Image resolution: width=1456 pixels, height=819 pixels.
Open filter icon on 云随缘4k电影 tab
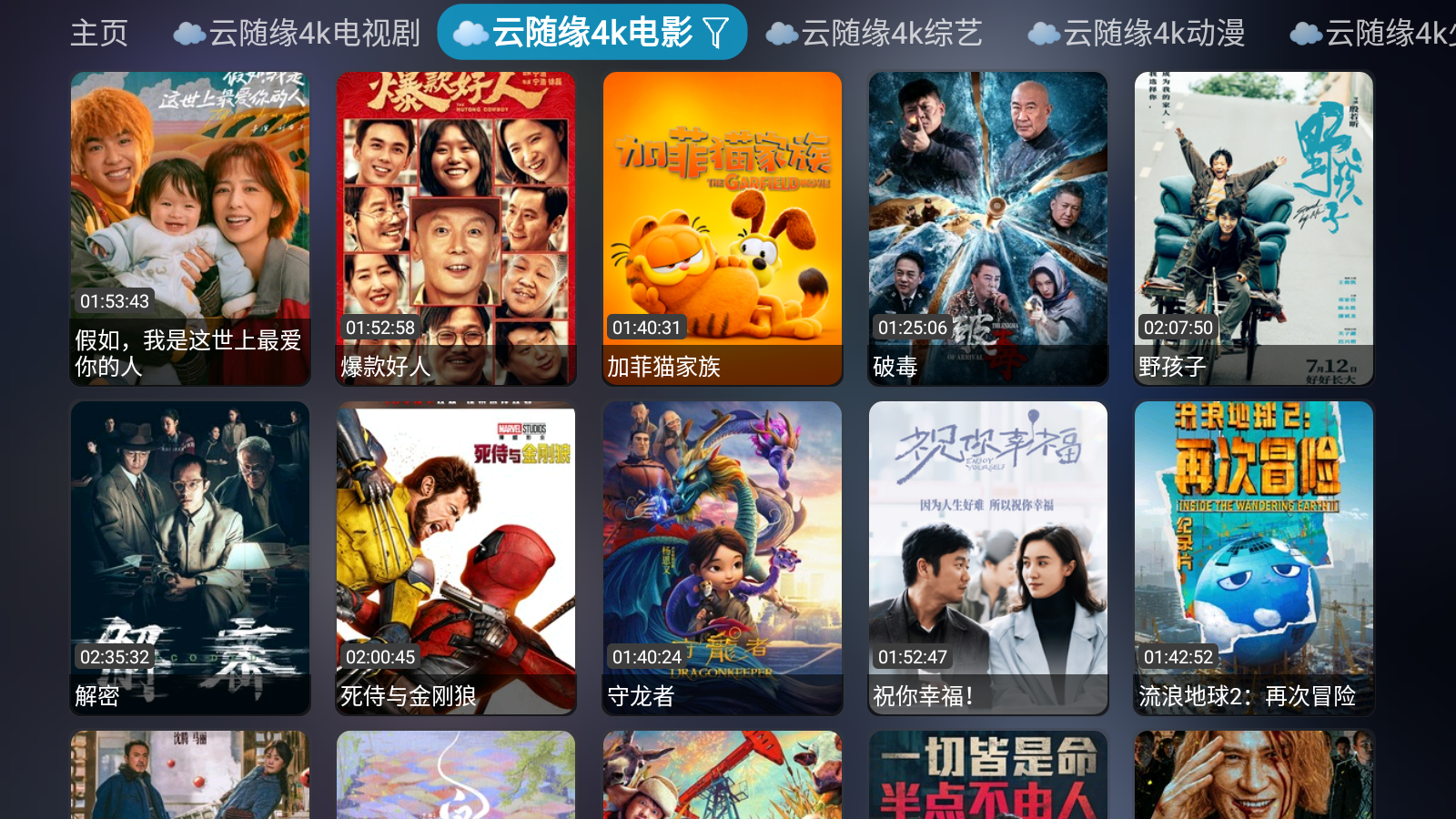coord(716,34)
